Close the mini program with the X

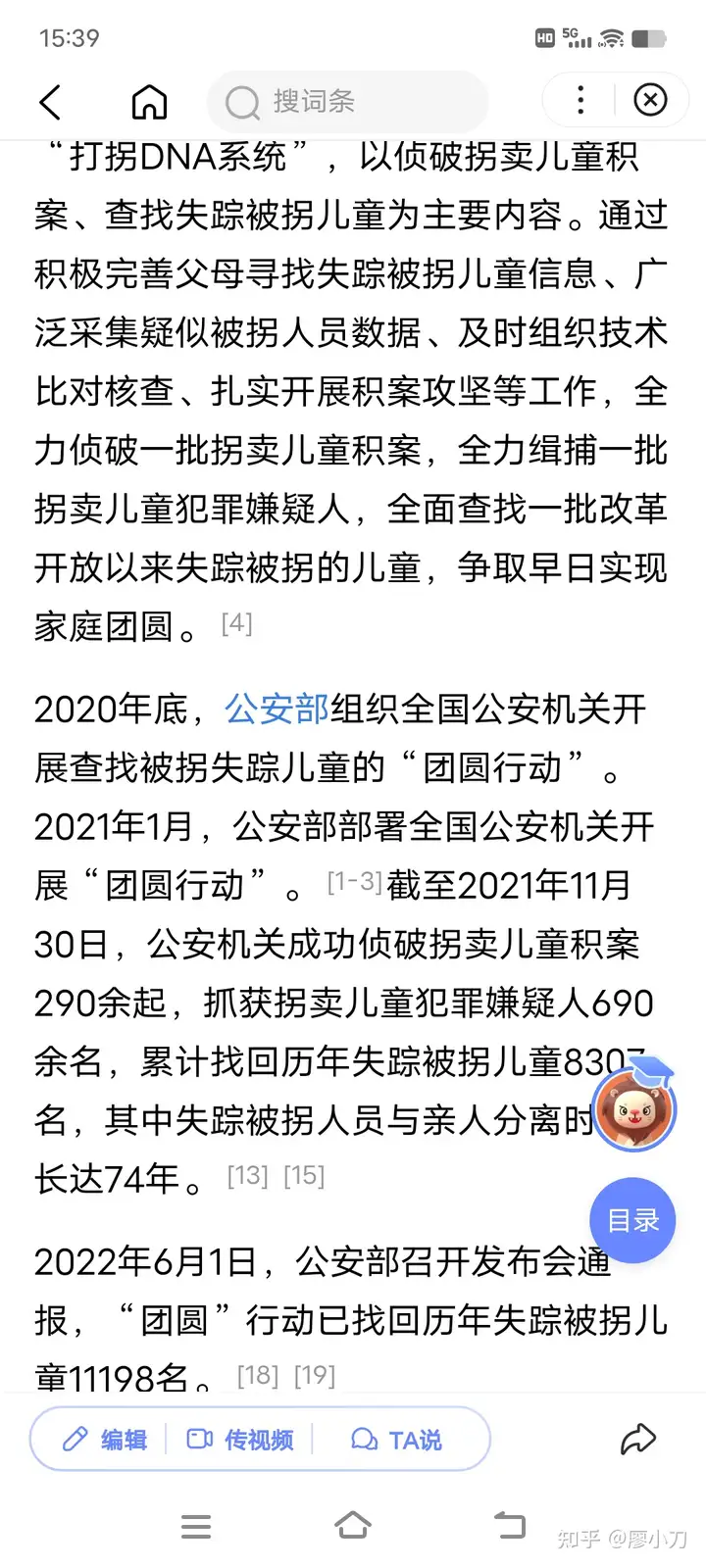coord(650,100)
